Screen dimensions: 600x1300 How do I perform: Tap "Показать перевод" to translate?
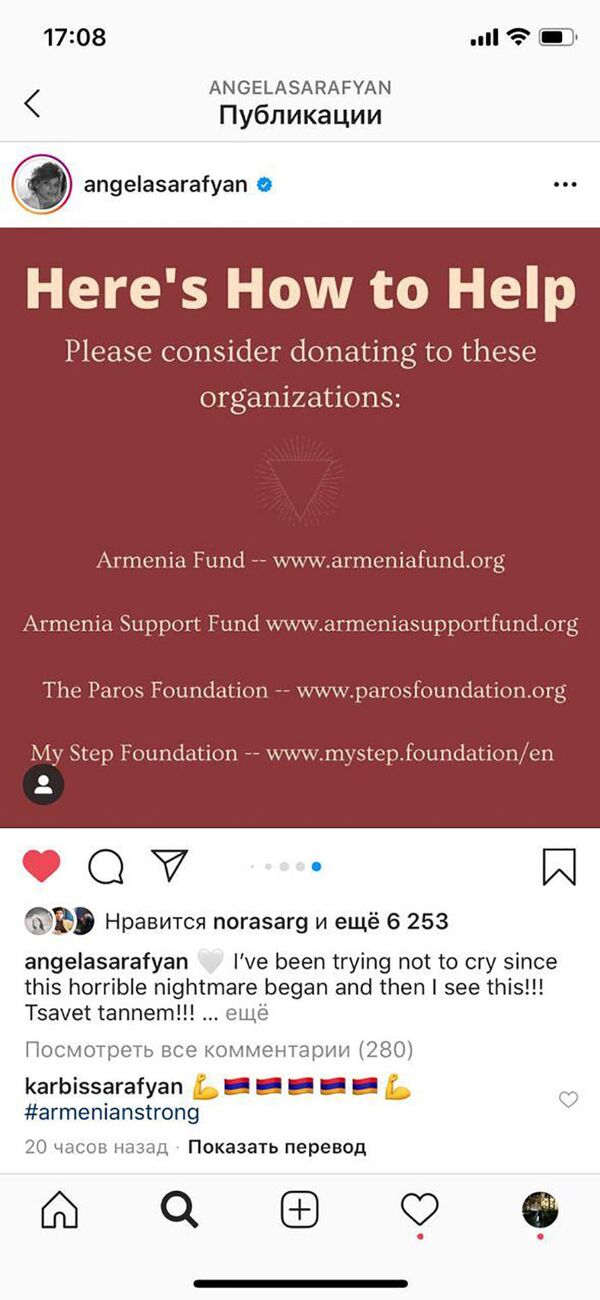[x=277, y=1147]
